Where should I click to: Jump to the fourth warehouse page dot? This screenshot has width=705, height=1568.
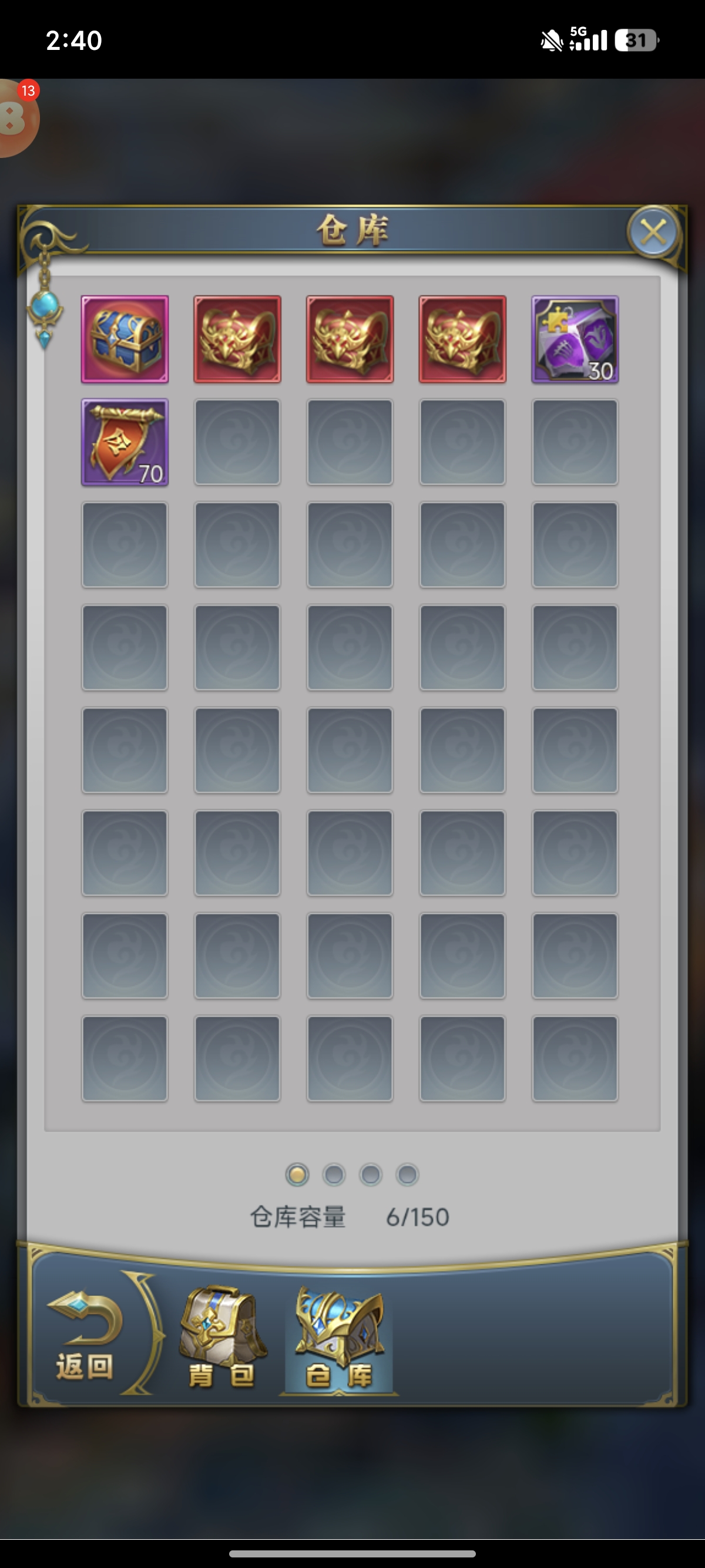pos(407,1175)
